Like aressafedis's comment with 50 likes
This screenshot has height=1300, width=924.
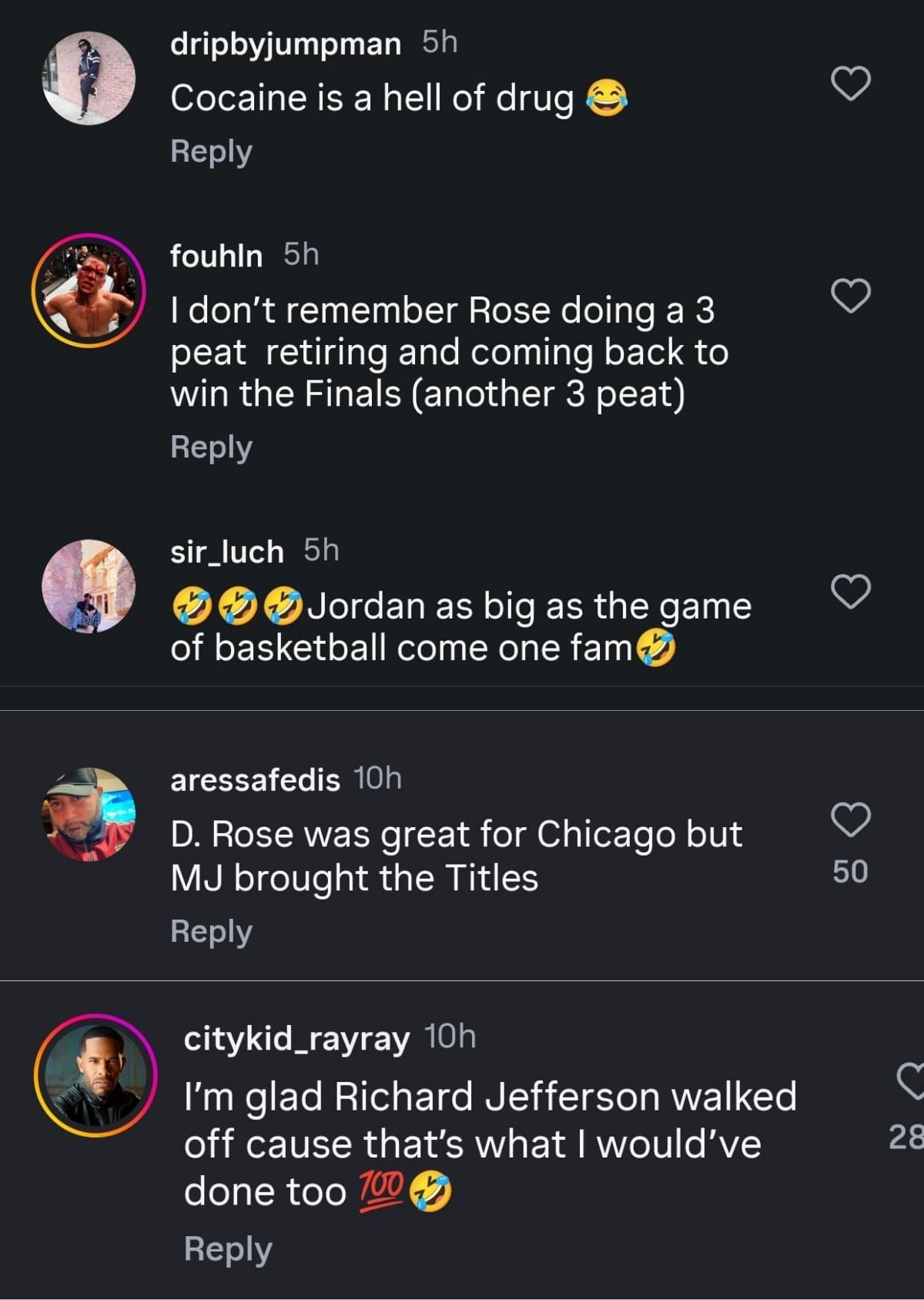click(851, 818)
